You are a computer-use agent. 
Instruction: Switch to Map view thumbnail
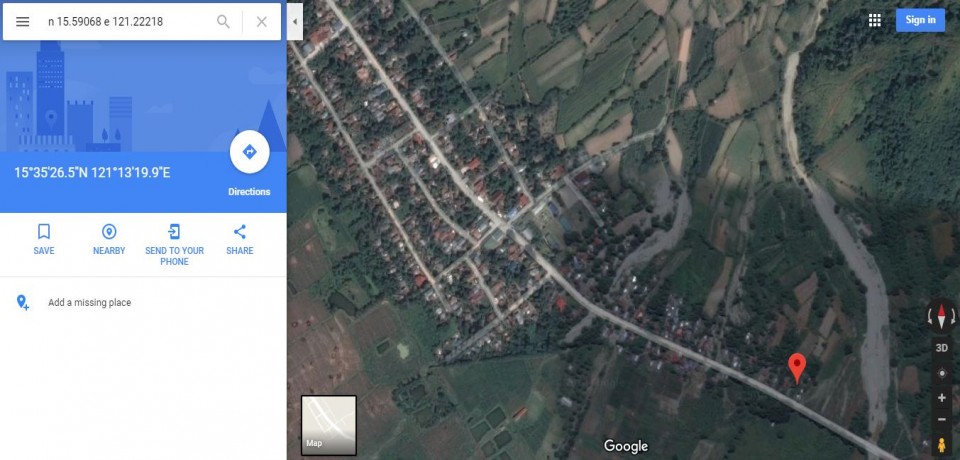(329, 425)
